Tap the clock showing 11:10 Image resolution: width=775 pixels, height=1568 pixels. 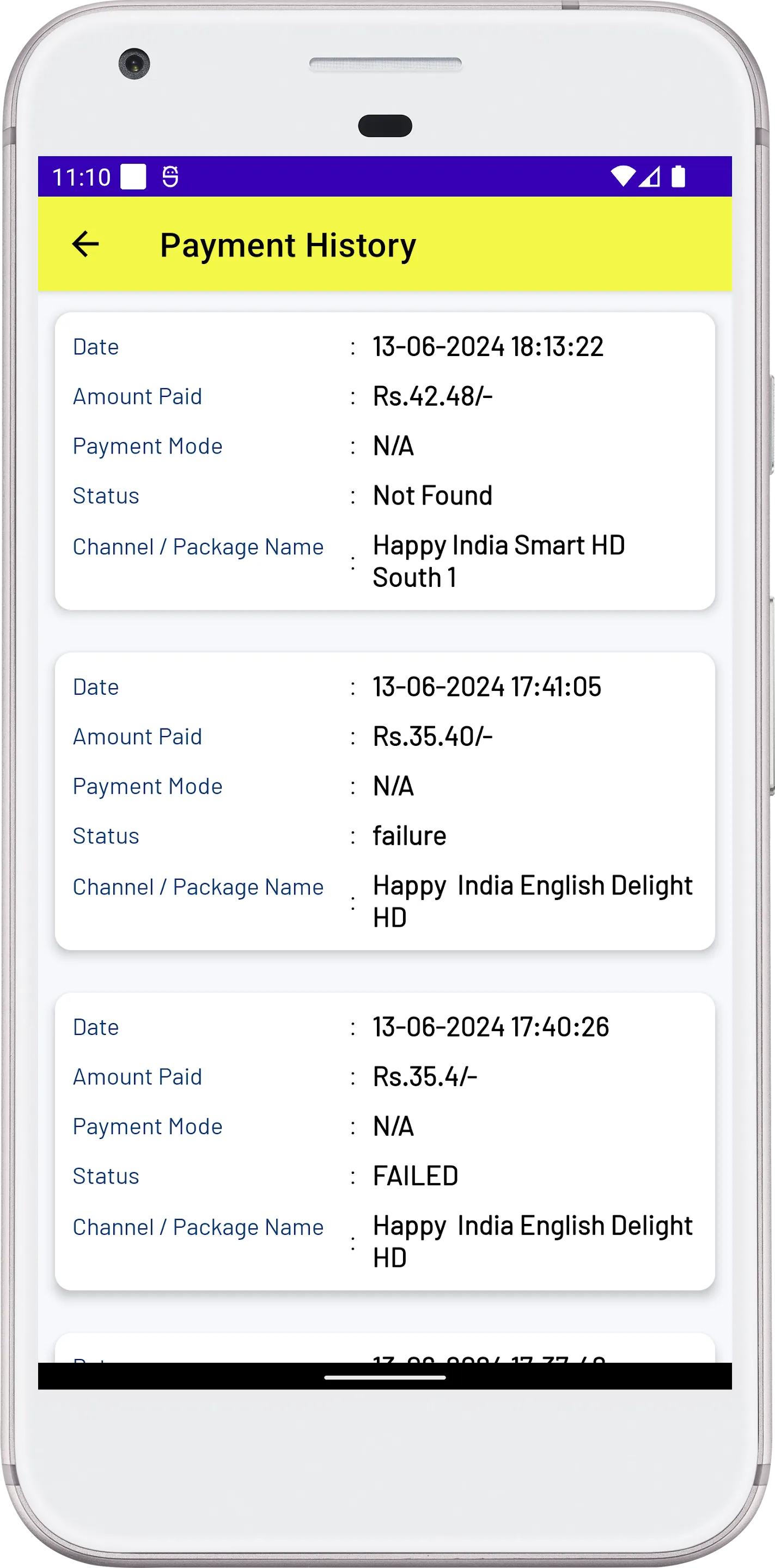click(81, 177)
